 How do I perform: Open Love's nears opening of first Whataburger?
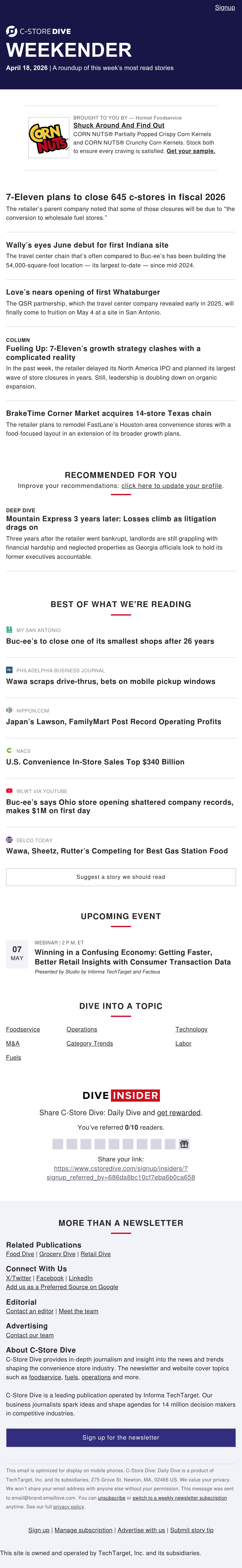(83, 292)
